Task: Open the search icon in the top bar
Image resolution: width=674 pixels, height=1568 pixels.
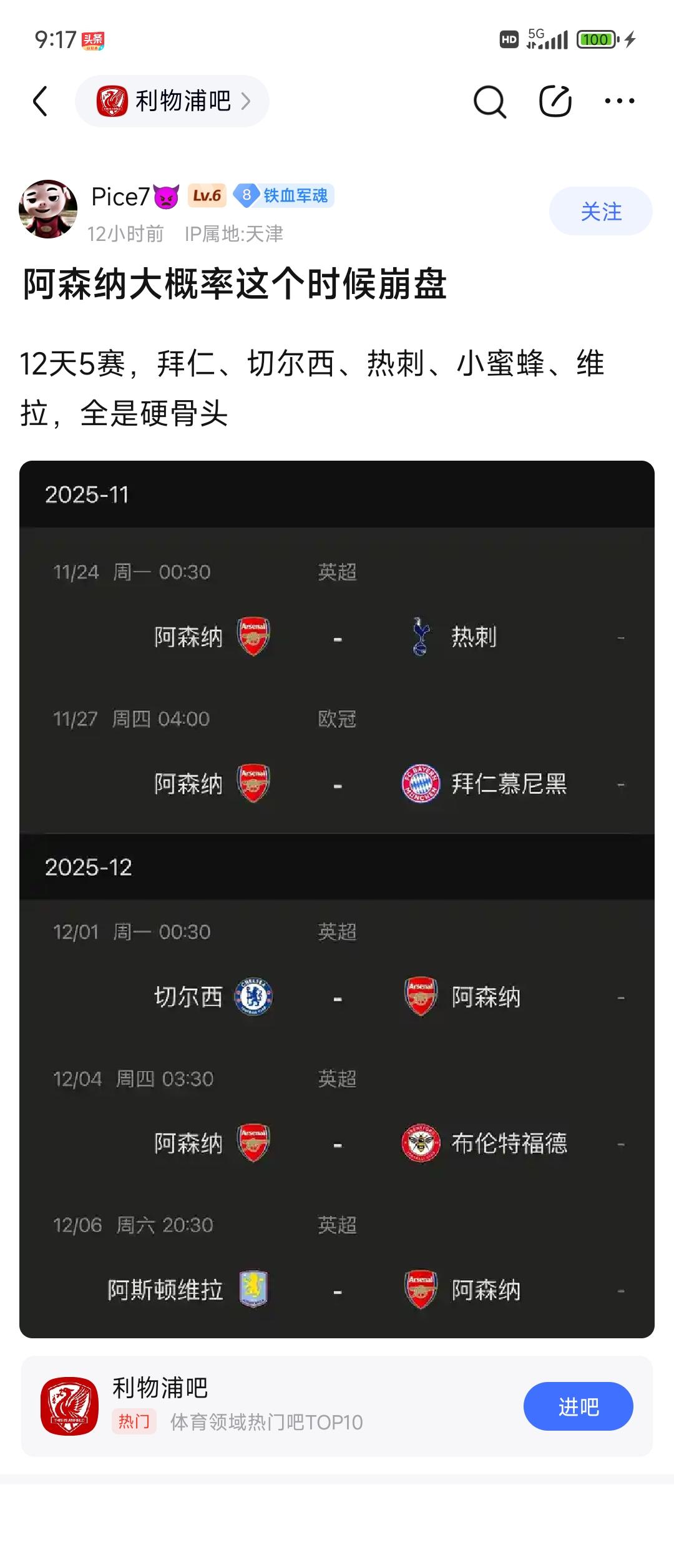Action: (491, 101)
